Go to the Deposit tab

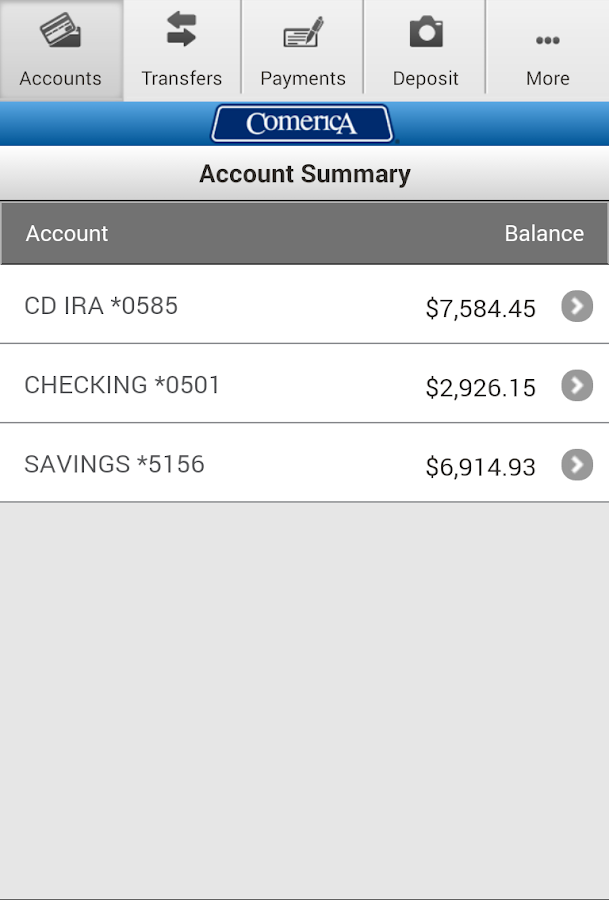[425, 50]
